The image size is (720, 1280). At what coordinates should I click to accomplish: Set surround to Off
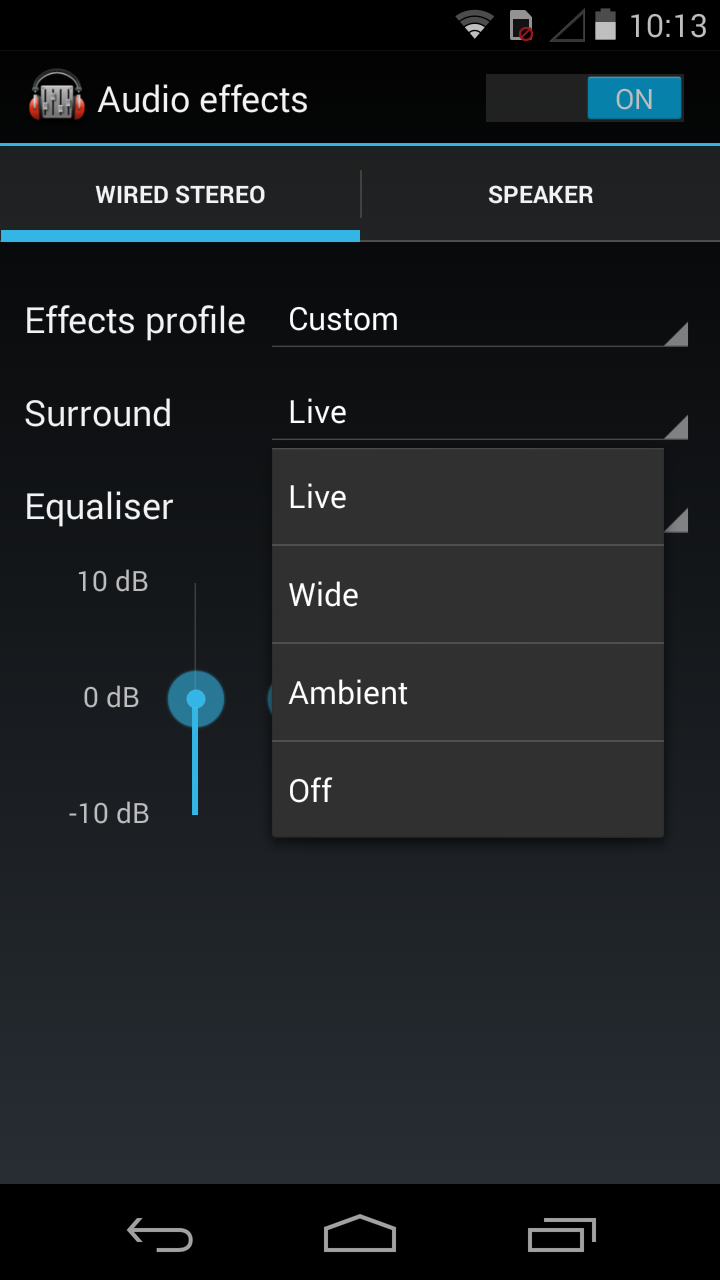pos(468,790)
